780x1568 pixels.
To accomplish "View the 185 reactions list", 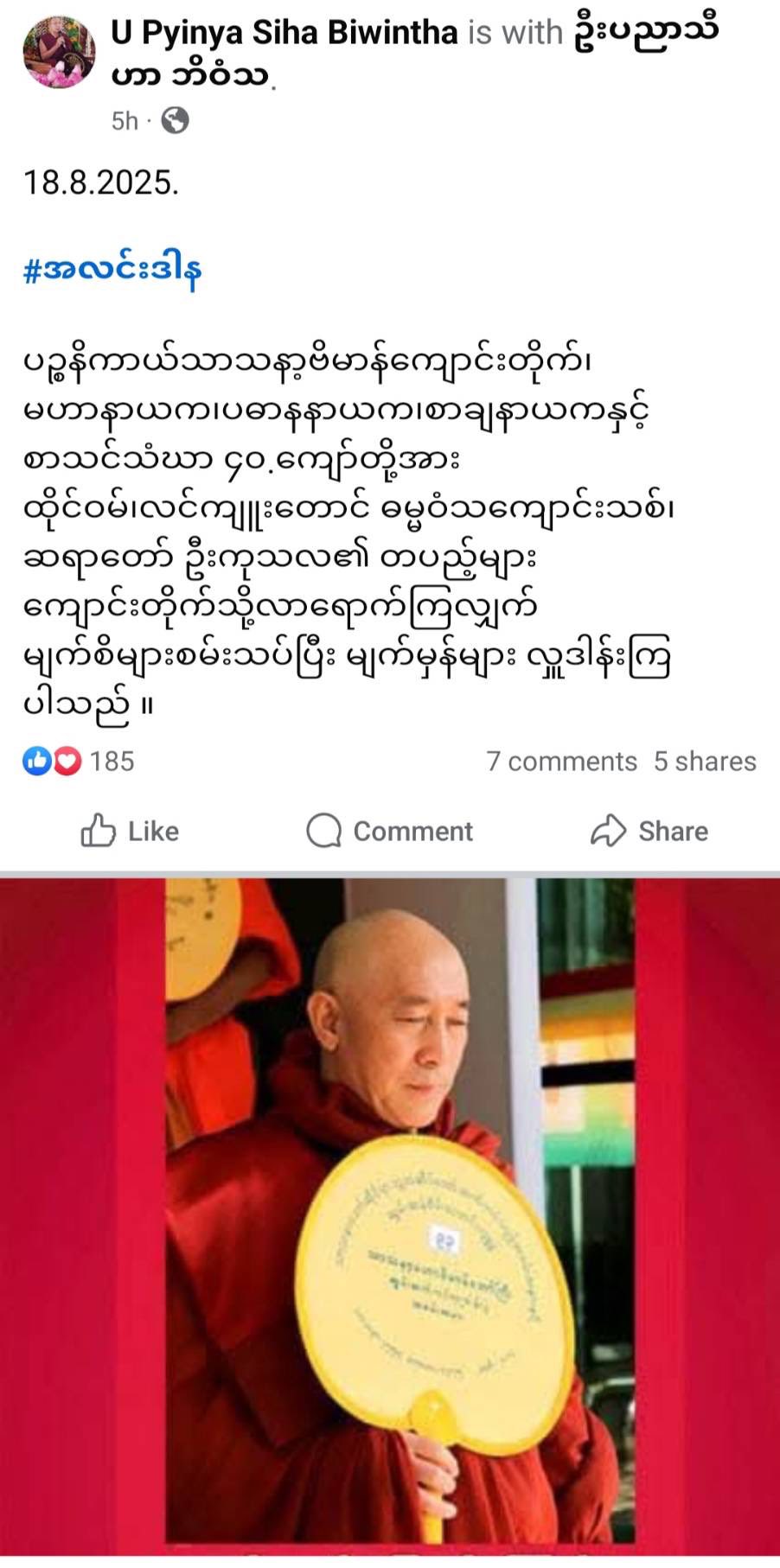I will click(x=80, y=761).
